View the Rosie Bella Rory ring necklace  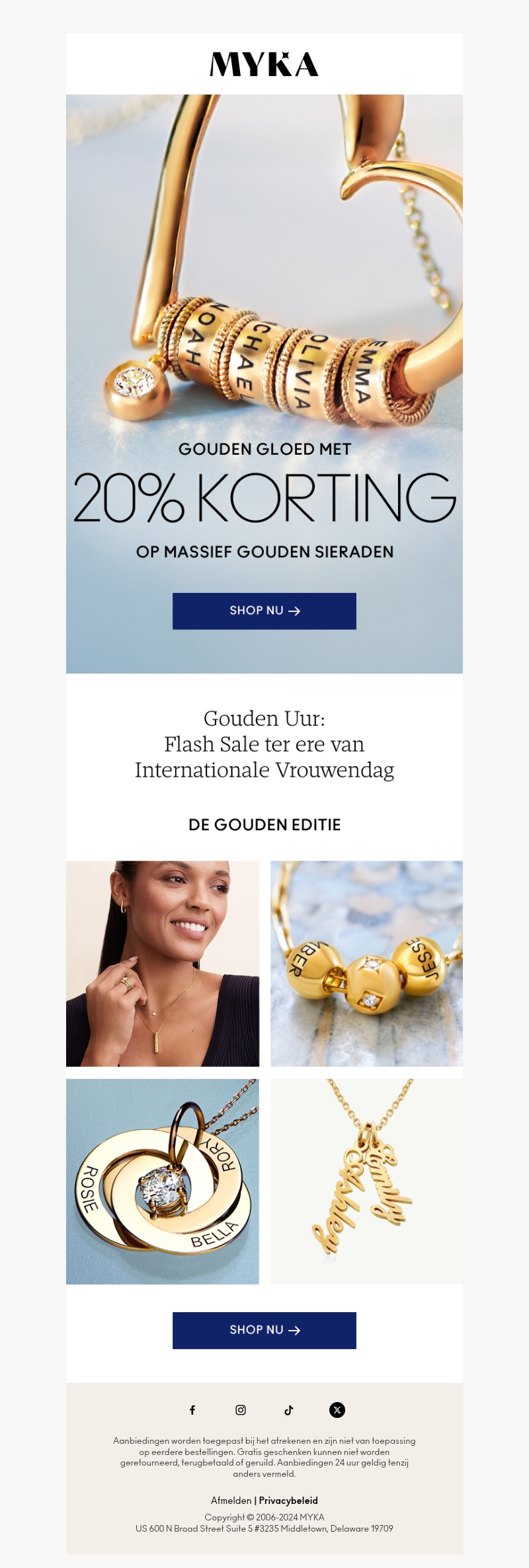pos(163,1181)
